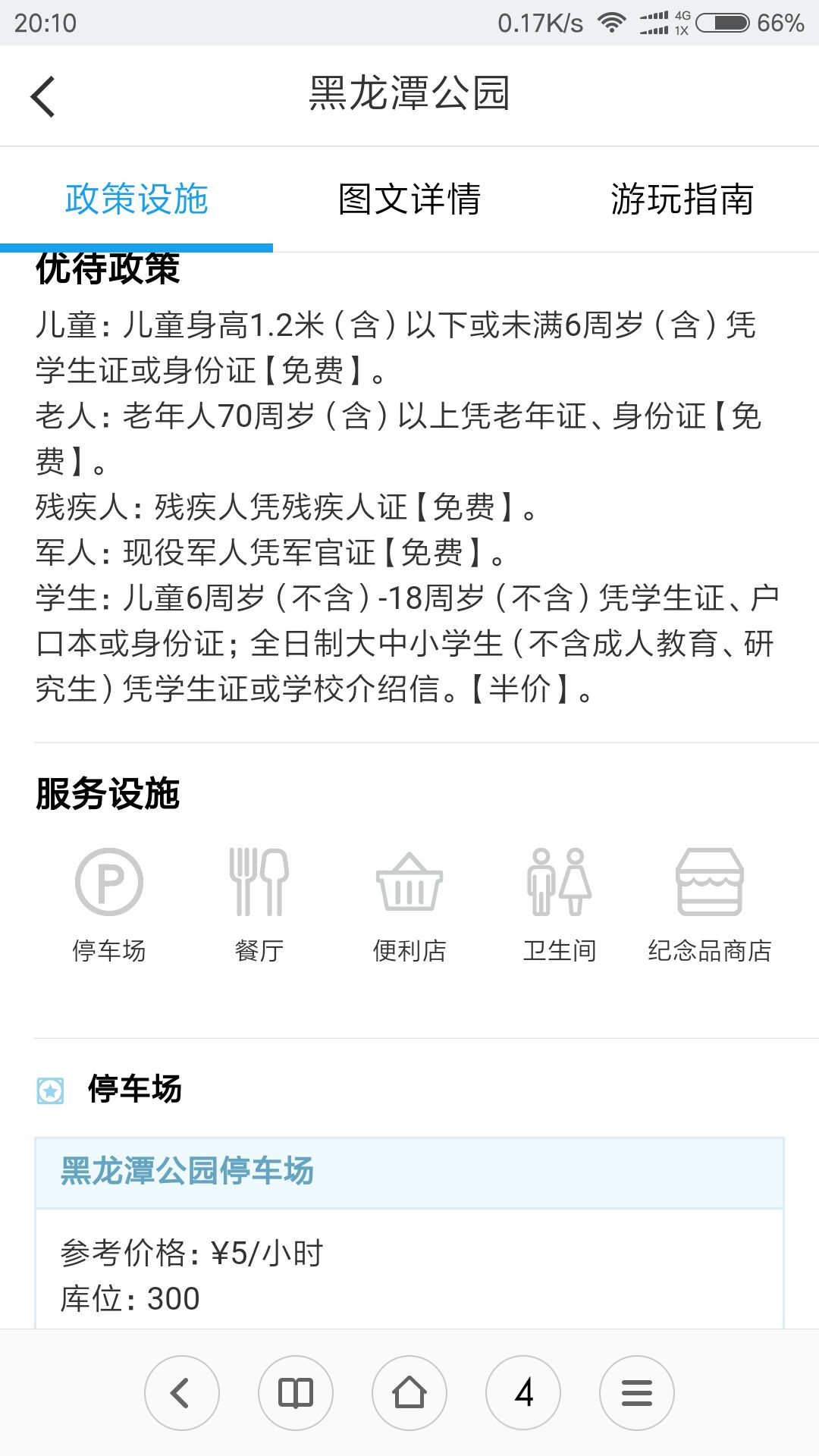Open 黑龙潭公园停车场 parking card
The width and height of the screenshot is (819, 1456).
(409, 1172)
